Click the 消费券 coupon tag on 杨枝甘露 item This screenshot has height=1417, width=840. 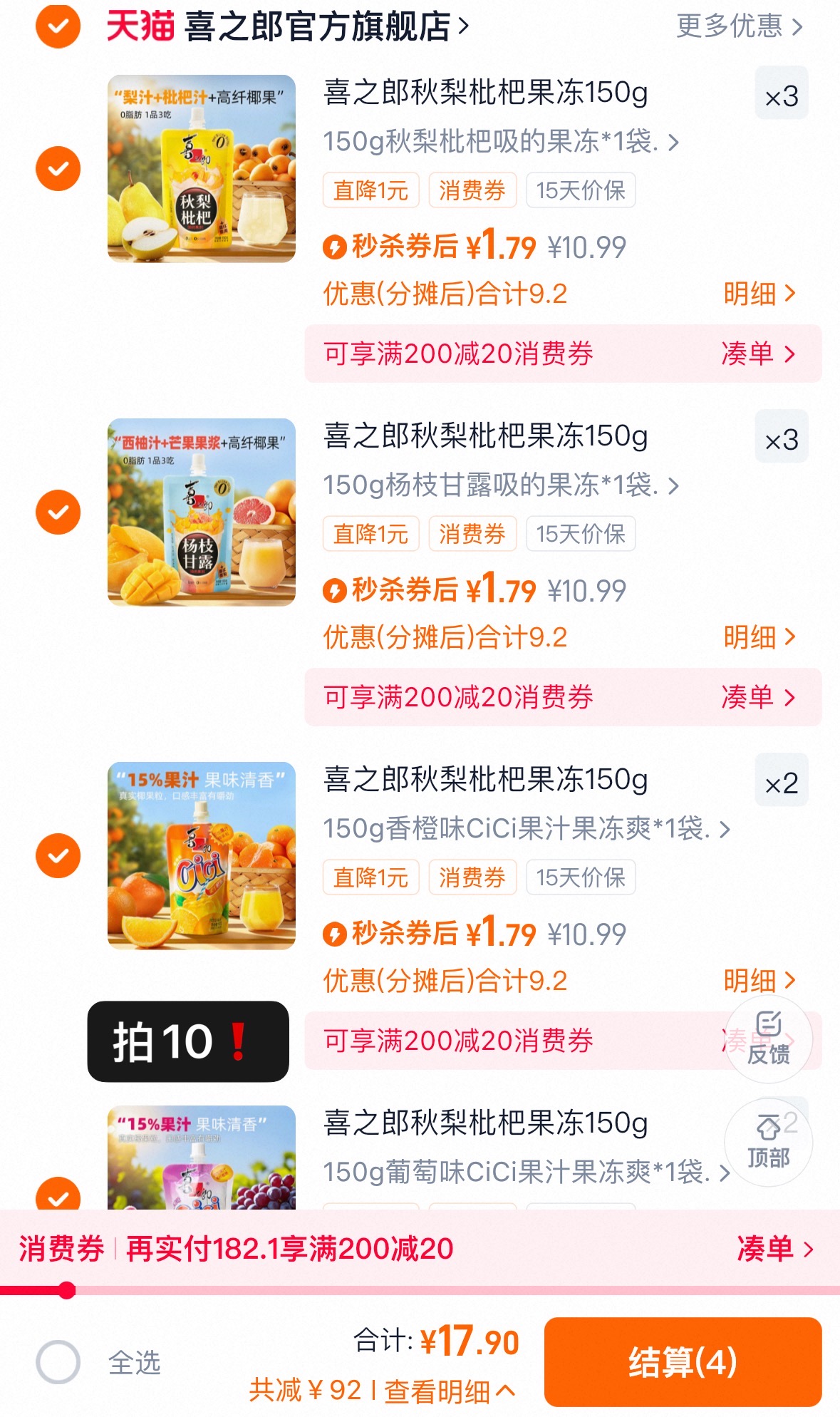click(x=472, y=533)
